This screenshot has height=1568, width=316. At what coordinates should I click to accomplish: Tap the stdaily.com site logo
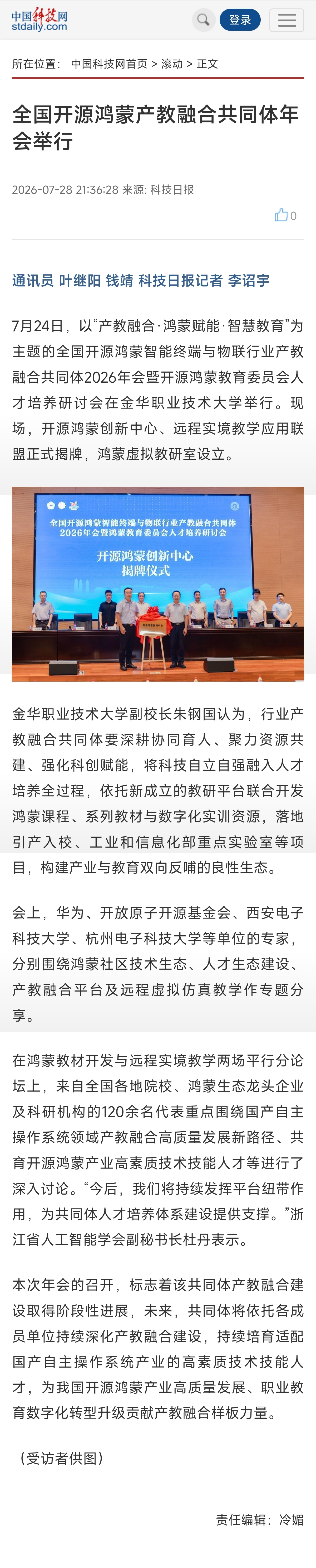39,20
